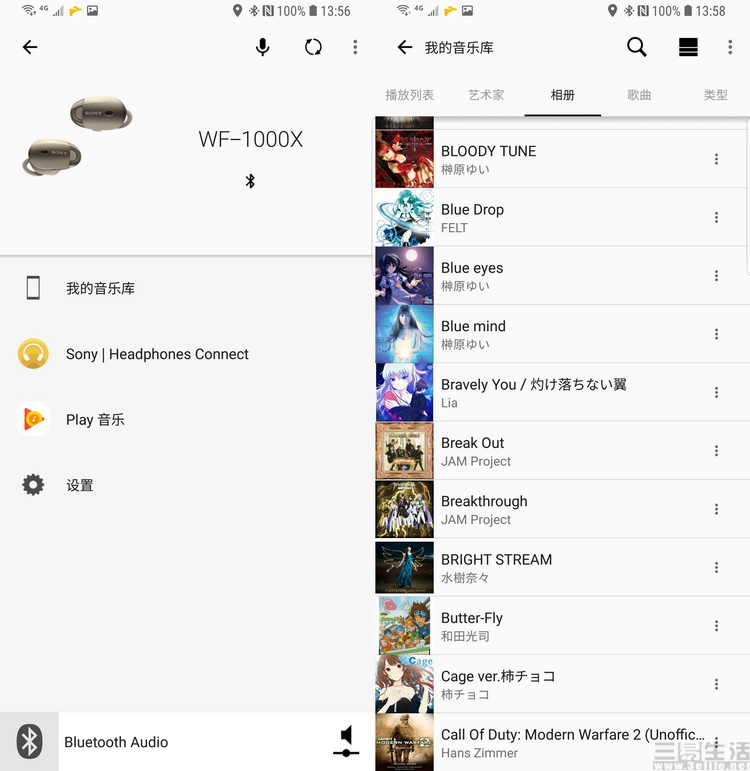Screen dimensions: 750x771
Task: Tap the refresh sync icon
Action: pos(313,47)
